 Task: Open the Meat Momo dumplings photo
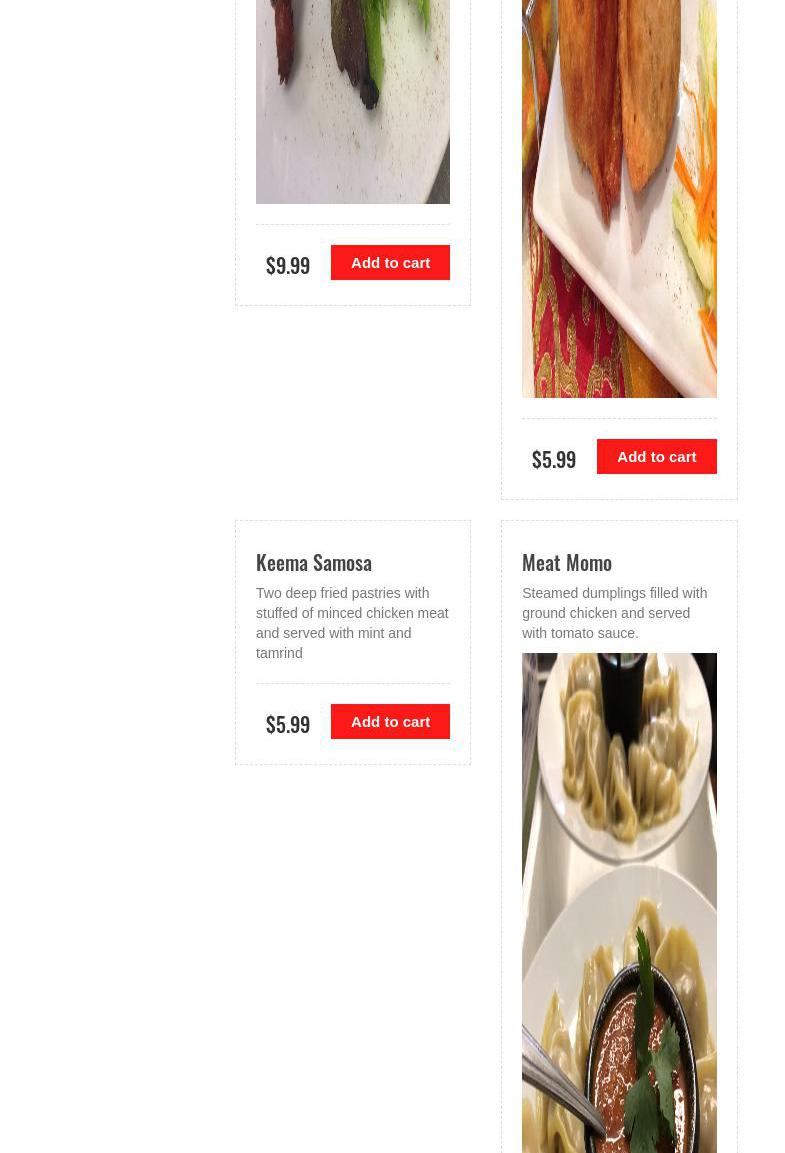pyautogui.click(x=619, y=900)
